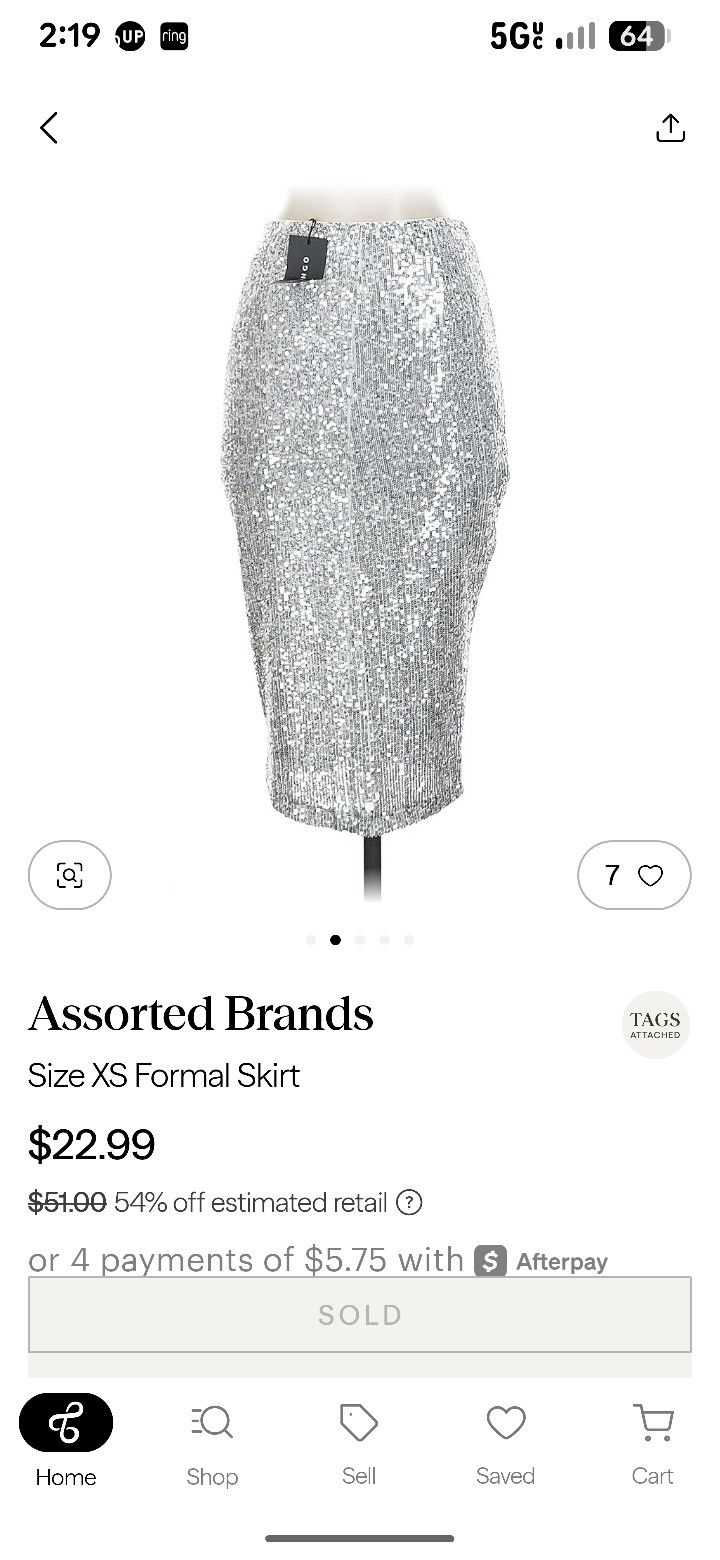
Task: Tap the help icon for estimated retail
Action: coord(408,1203)
